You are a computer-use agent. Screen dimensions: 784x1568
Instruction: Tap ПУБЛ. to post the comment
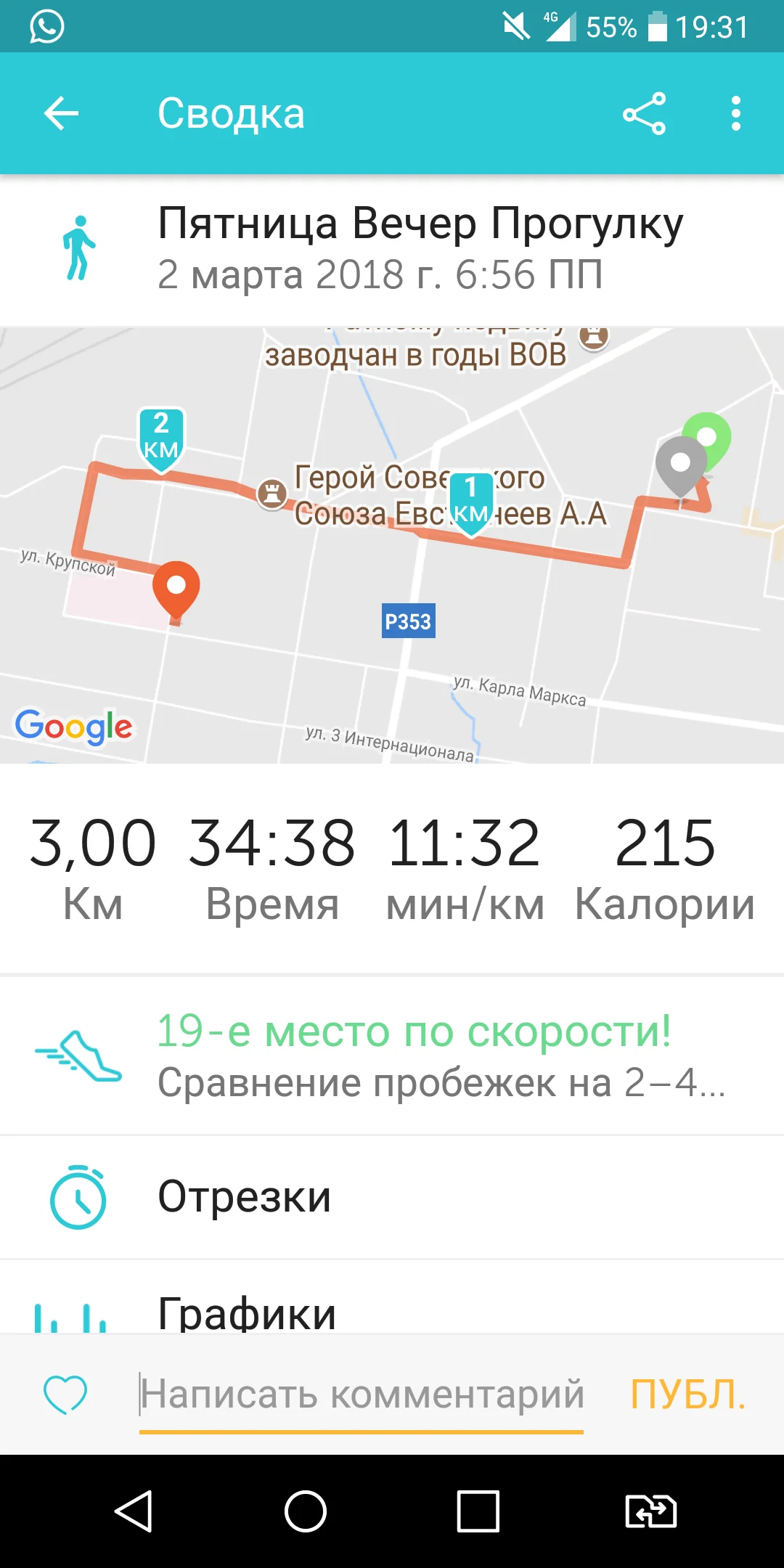[687, 1394]
